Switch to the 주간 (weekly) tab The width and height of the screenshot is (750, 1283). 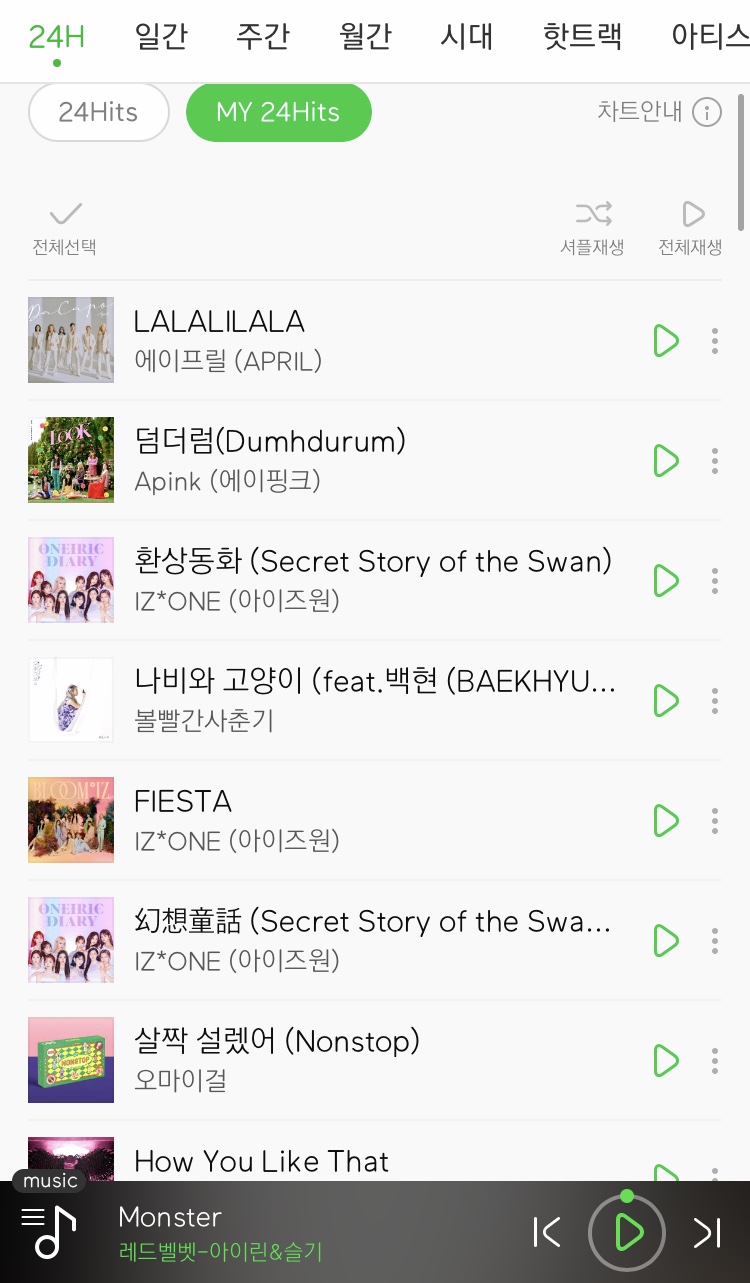262,35
